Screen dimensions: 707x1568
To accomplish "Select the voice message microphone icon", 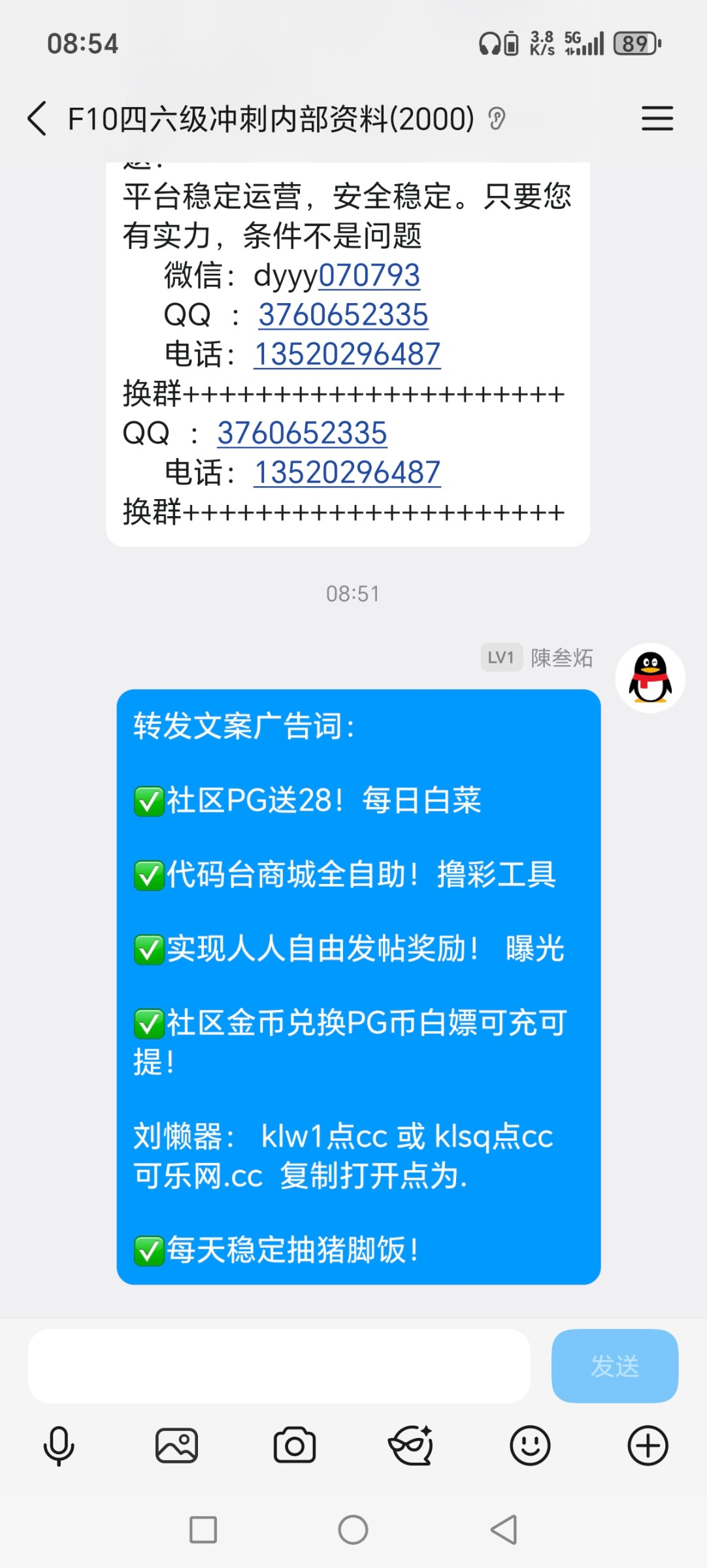I will click(x=59, y=1445).
